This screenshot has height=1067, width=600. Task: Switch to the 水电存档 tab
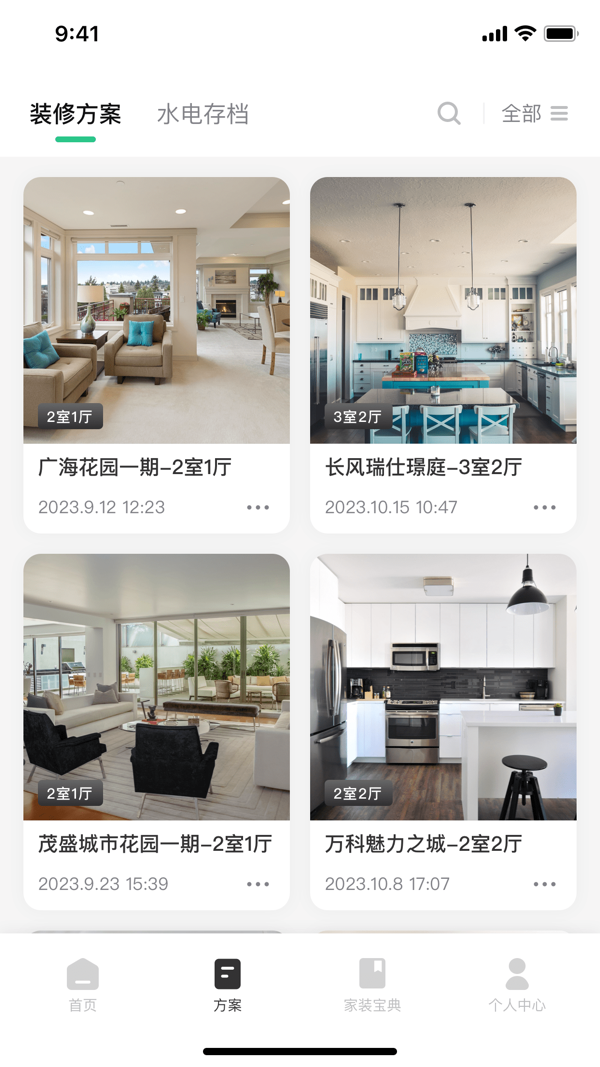point(202,114)
